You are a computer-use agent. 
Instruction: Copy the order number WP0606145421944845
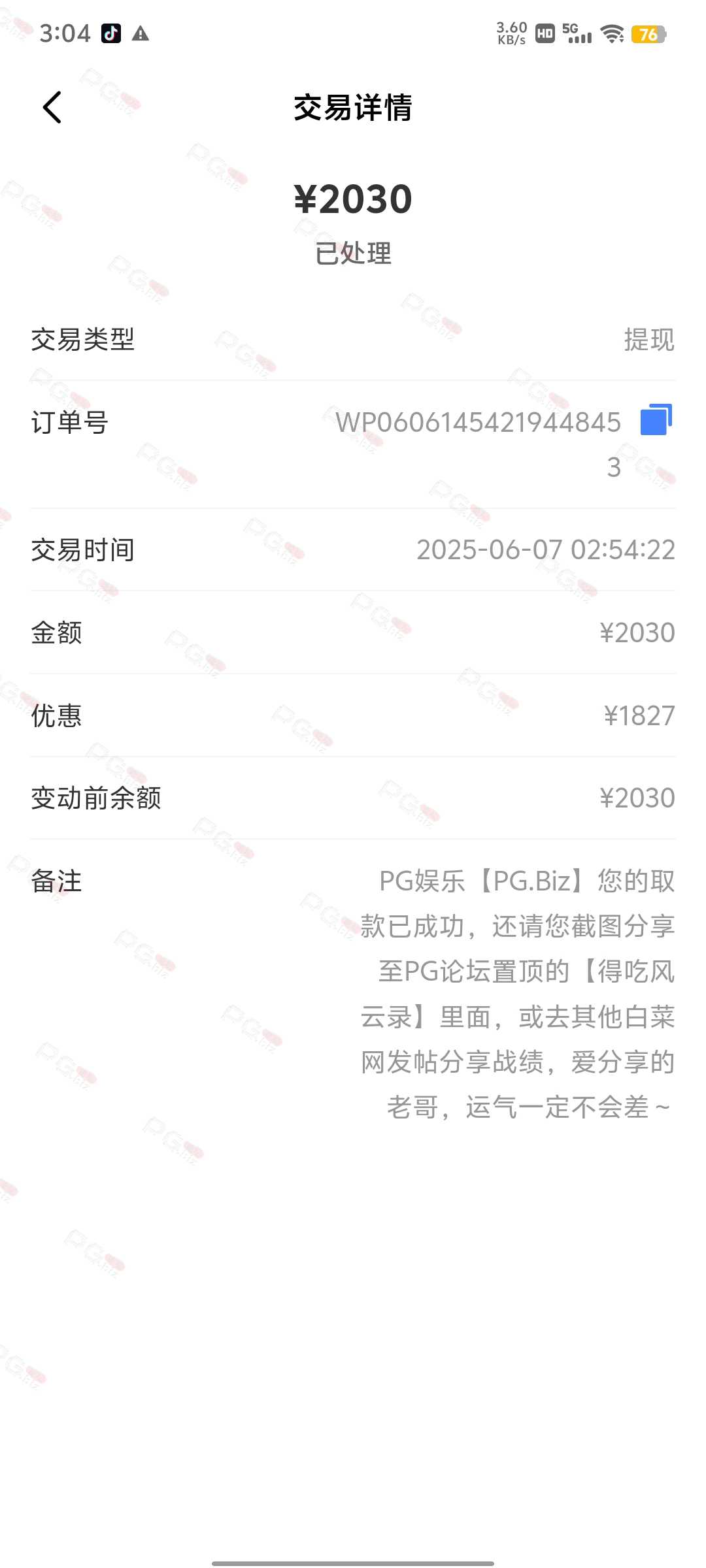click(x=656, y=419)
